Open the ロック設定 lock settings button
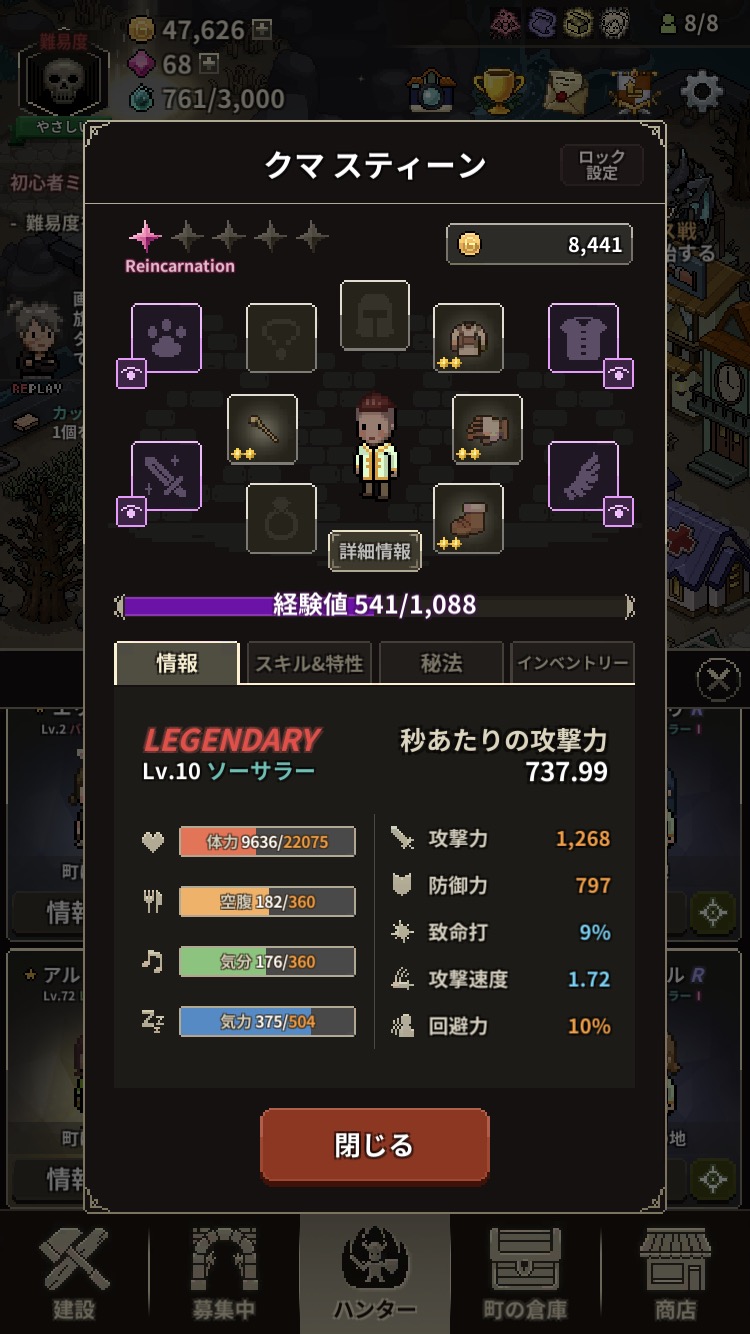This screenshot has width=750, height=1334. (601, 165)
